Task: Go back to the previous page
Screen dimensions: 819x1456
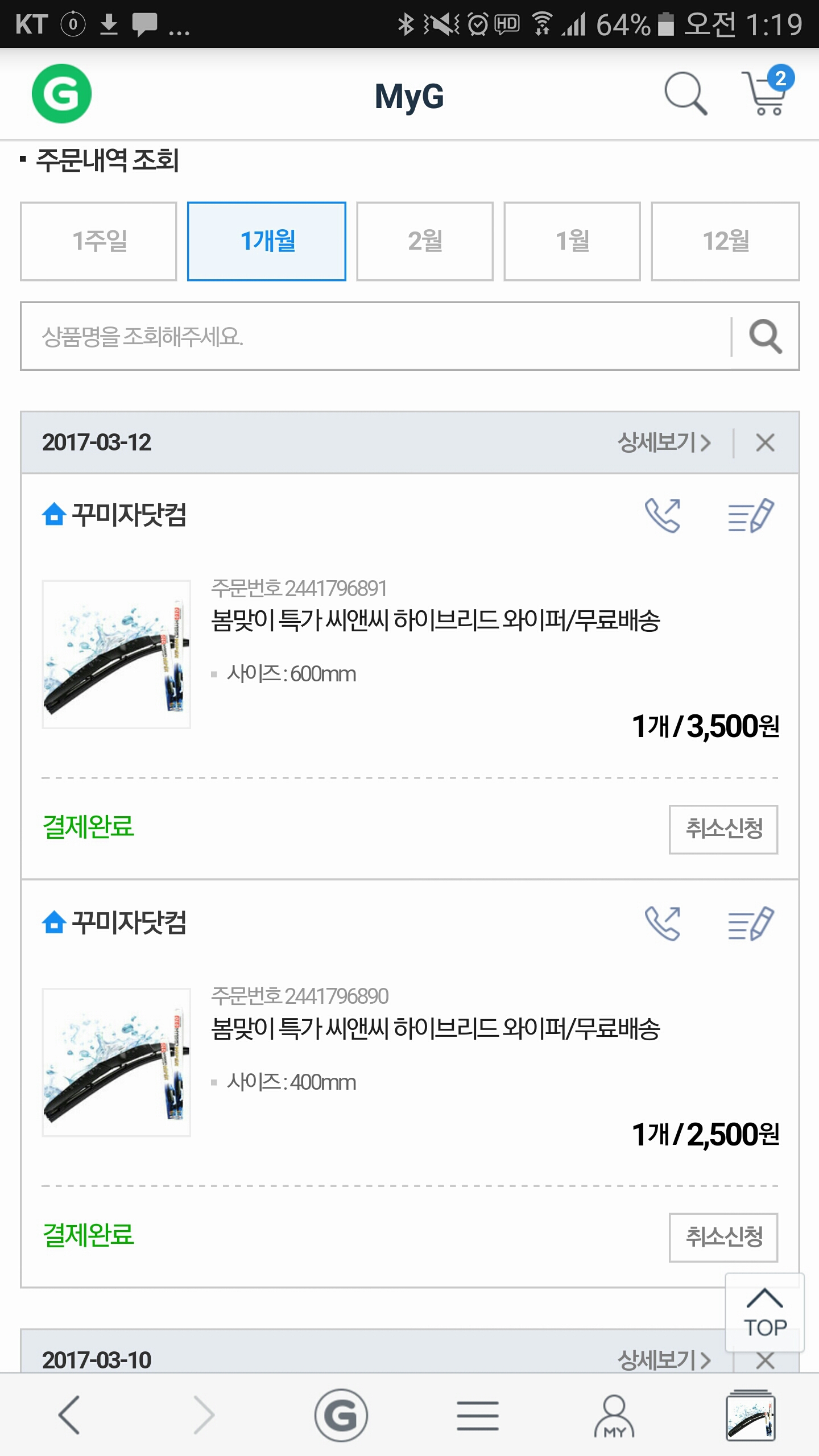Action: point(69,1414)
